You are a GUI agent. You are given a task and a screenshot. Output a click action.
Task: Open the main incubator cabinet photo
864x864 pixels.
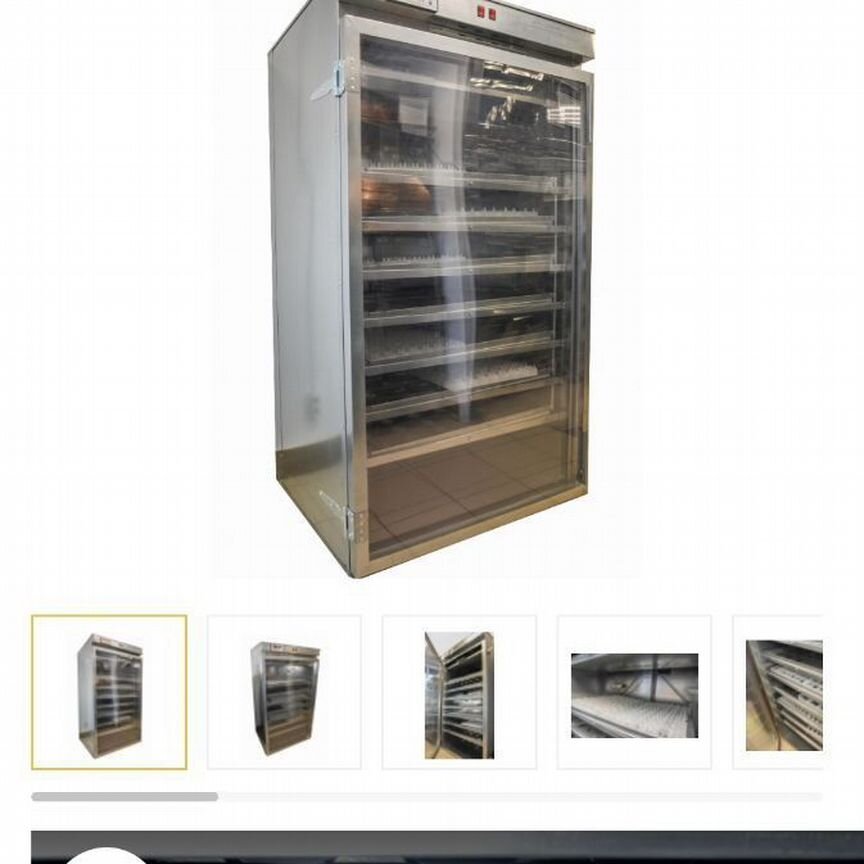[x=432, y=290]
